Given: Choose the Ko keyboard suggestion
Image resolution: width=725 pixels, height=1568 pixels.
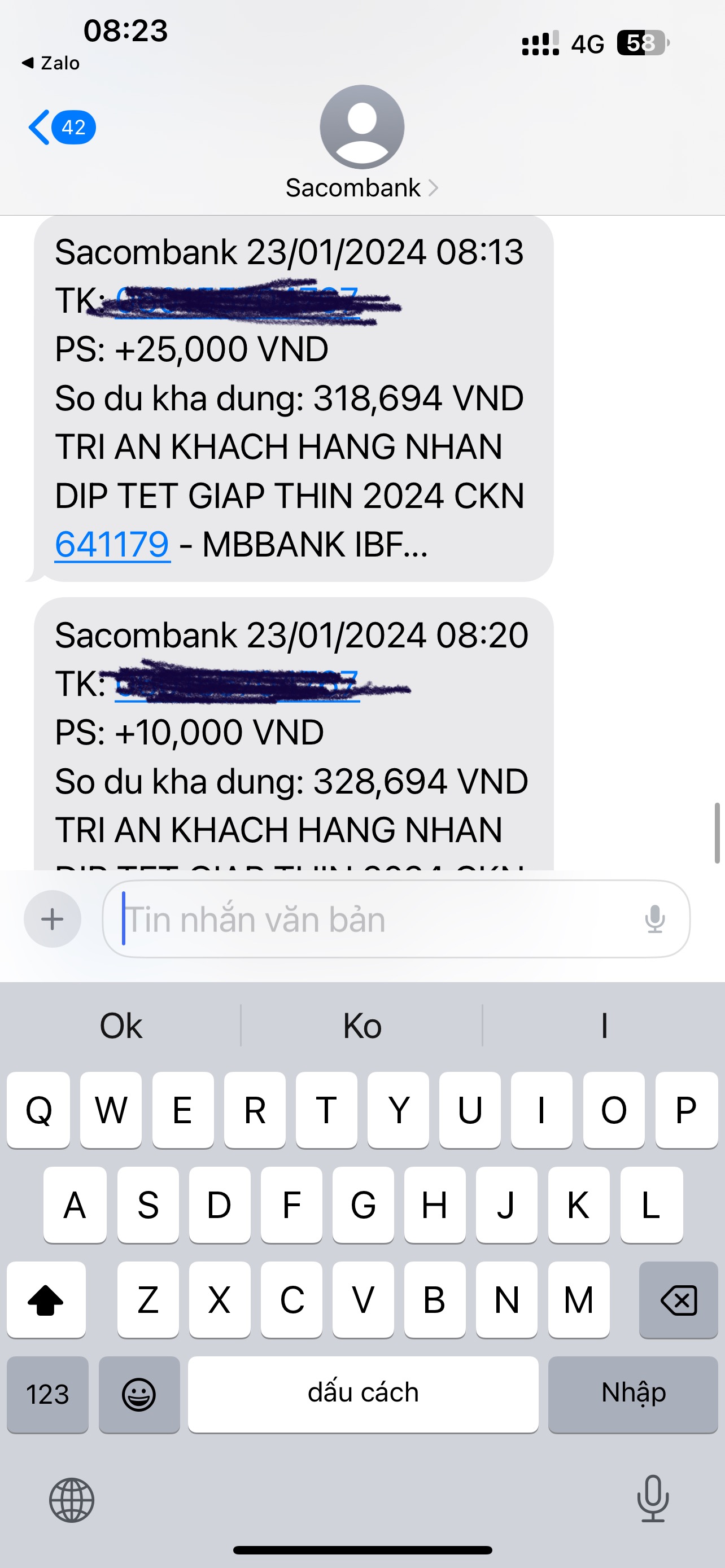Looking at the screenshot, I should (362, 1026).
